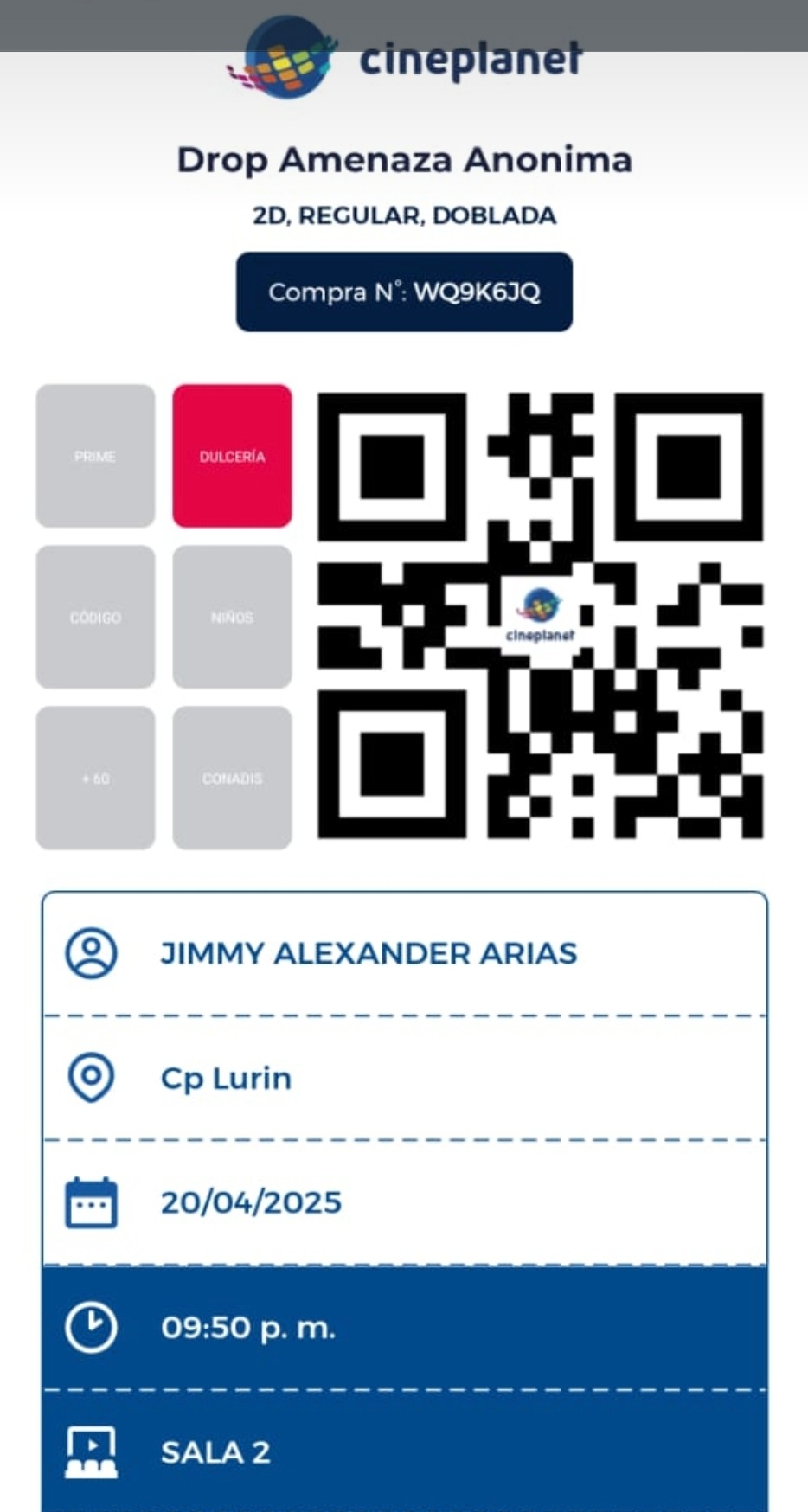808x1512 pixels.
Task: Tap the + 60 tile
Action: coord(95,778)
